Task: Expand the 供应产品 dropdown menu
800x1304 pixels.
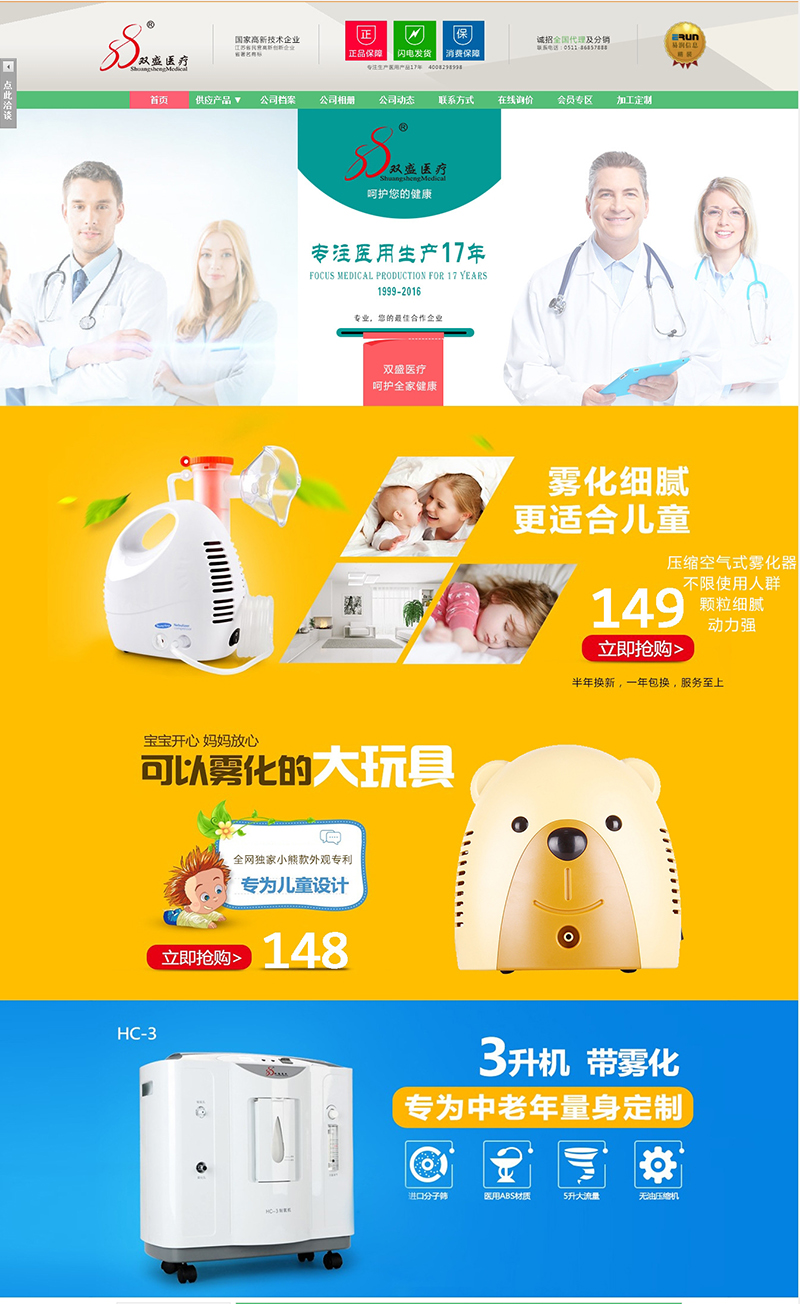Action: coord(218,100)
